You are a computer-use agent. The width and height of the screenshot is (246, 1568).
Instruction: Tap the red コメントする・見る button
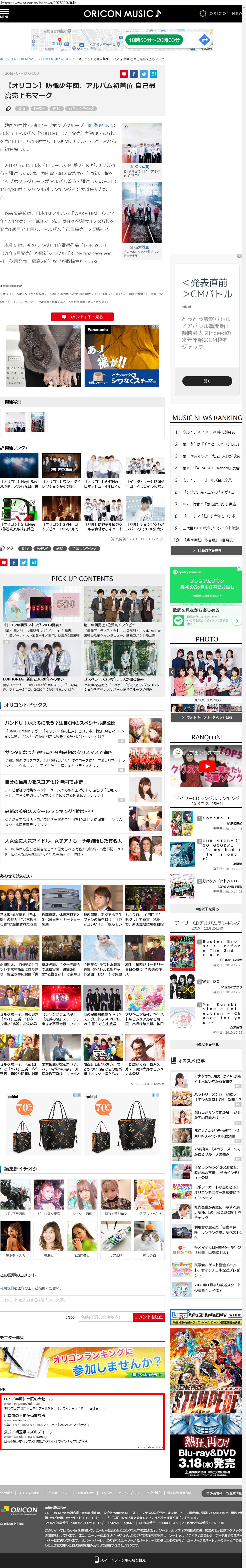pyautogui.click(x=82, y=316)
